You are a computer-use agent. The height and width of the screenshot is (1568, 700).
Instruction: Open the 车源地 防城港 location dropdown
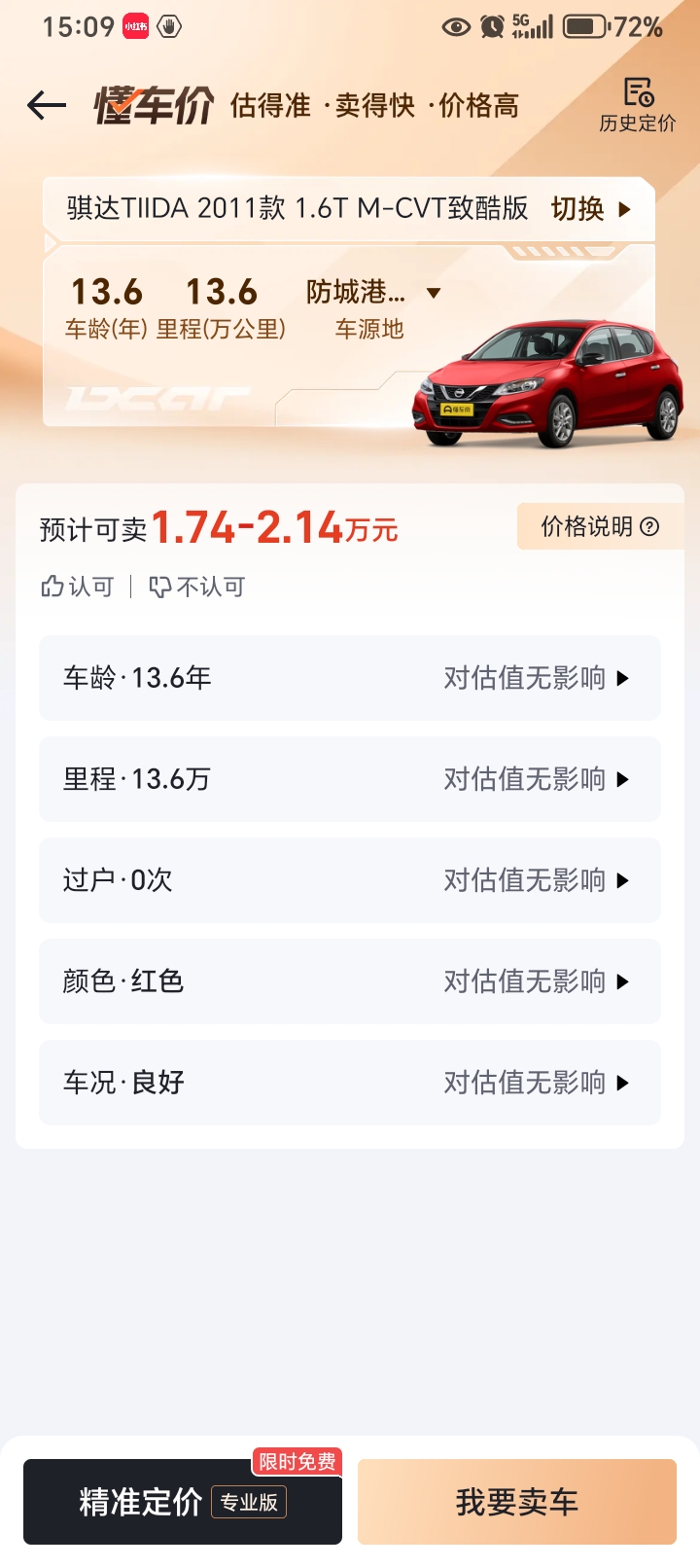373,293
